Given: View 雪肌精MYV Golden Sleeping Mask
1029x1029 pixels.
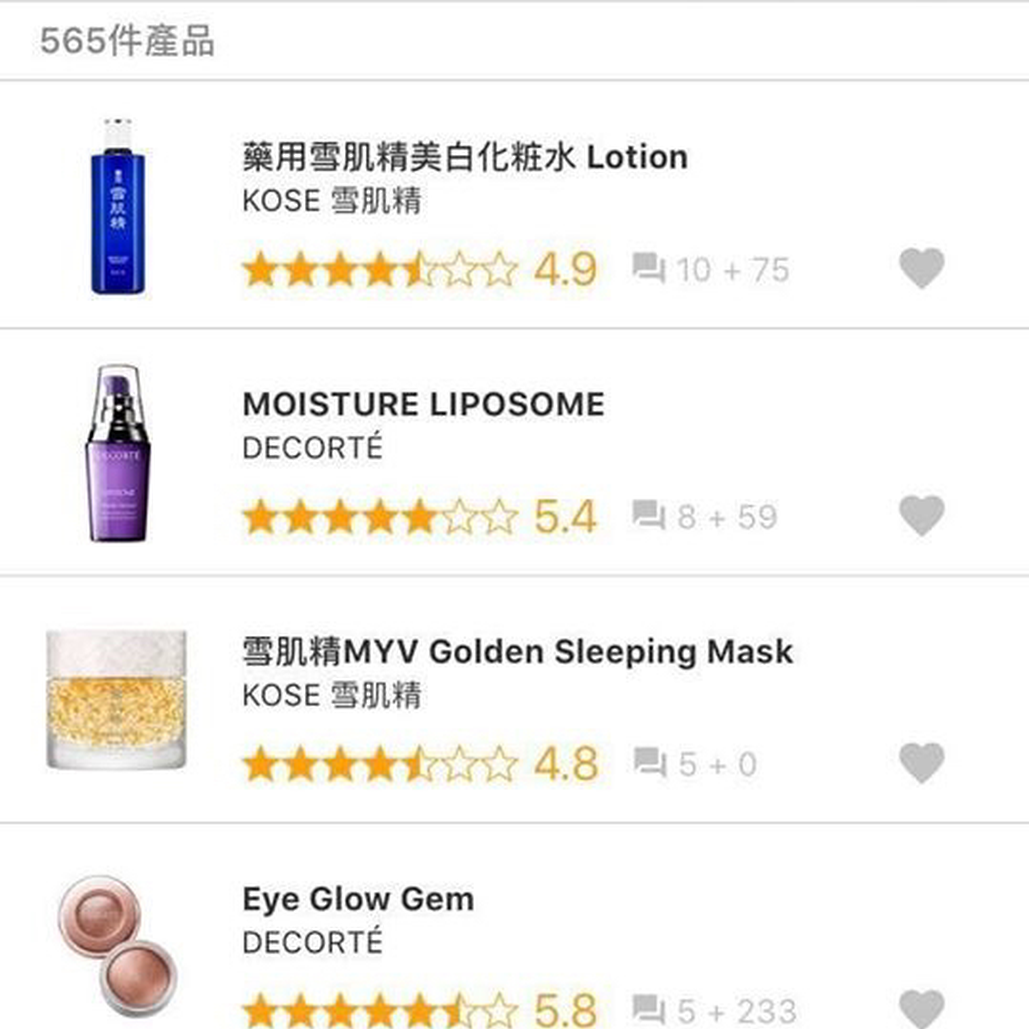Looking at the screenshot, I should (517, 653).
